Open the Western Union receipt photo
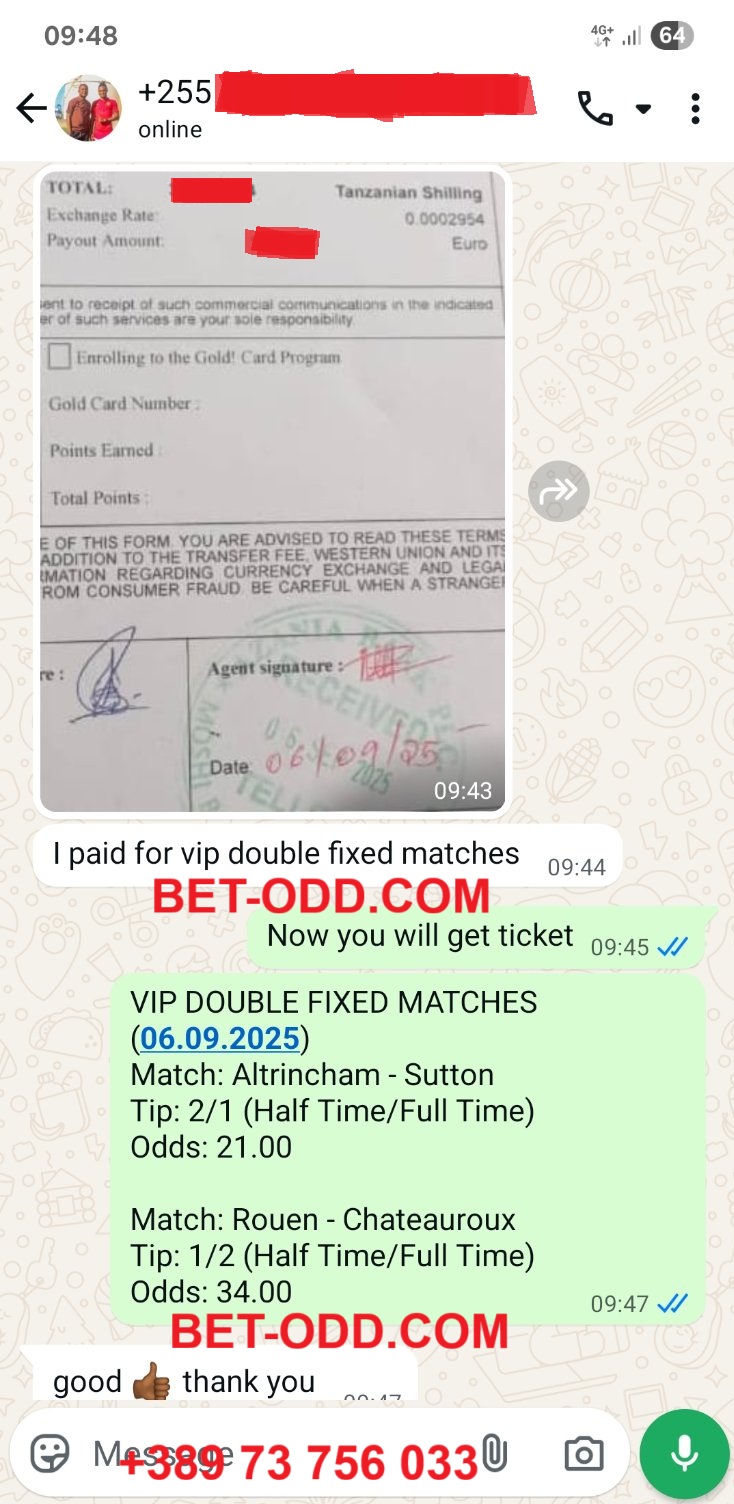Viewport: 734px width, 1504px height. [x=272, y=488]
